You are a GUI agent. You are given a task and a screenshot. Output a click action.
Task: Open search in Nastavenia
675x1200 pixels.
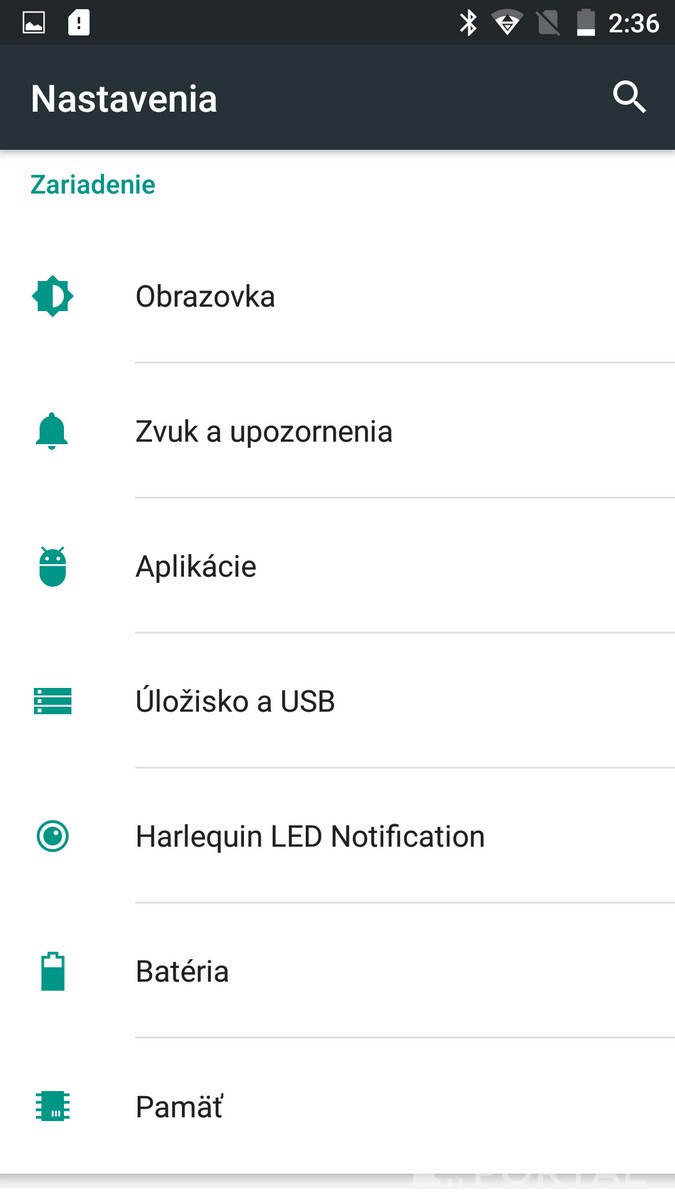click(629, 97)
